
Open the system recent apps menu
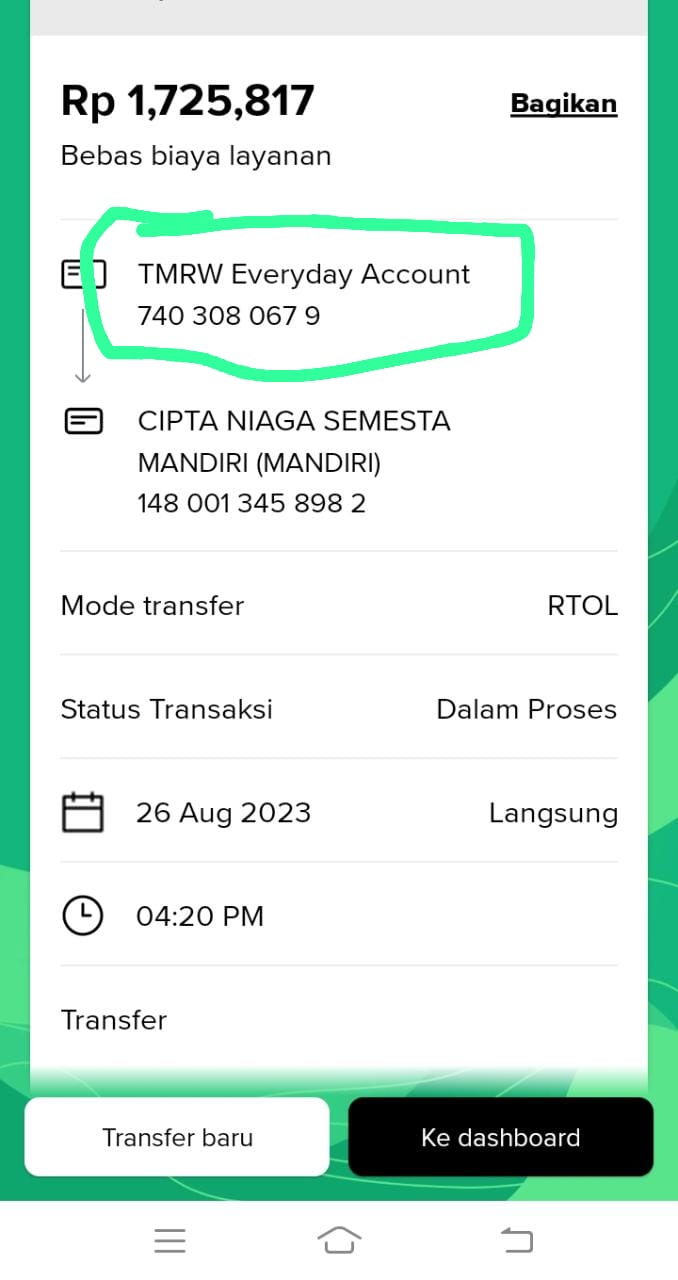pyautogui.click(x=170, y=1241)
